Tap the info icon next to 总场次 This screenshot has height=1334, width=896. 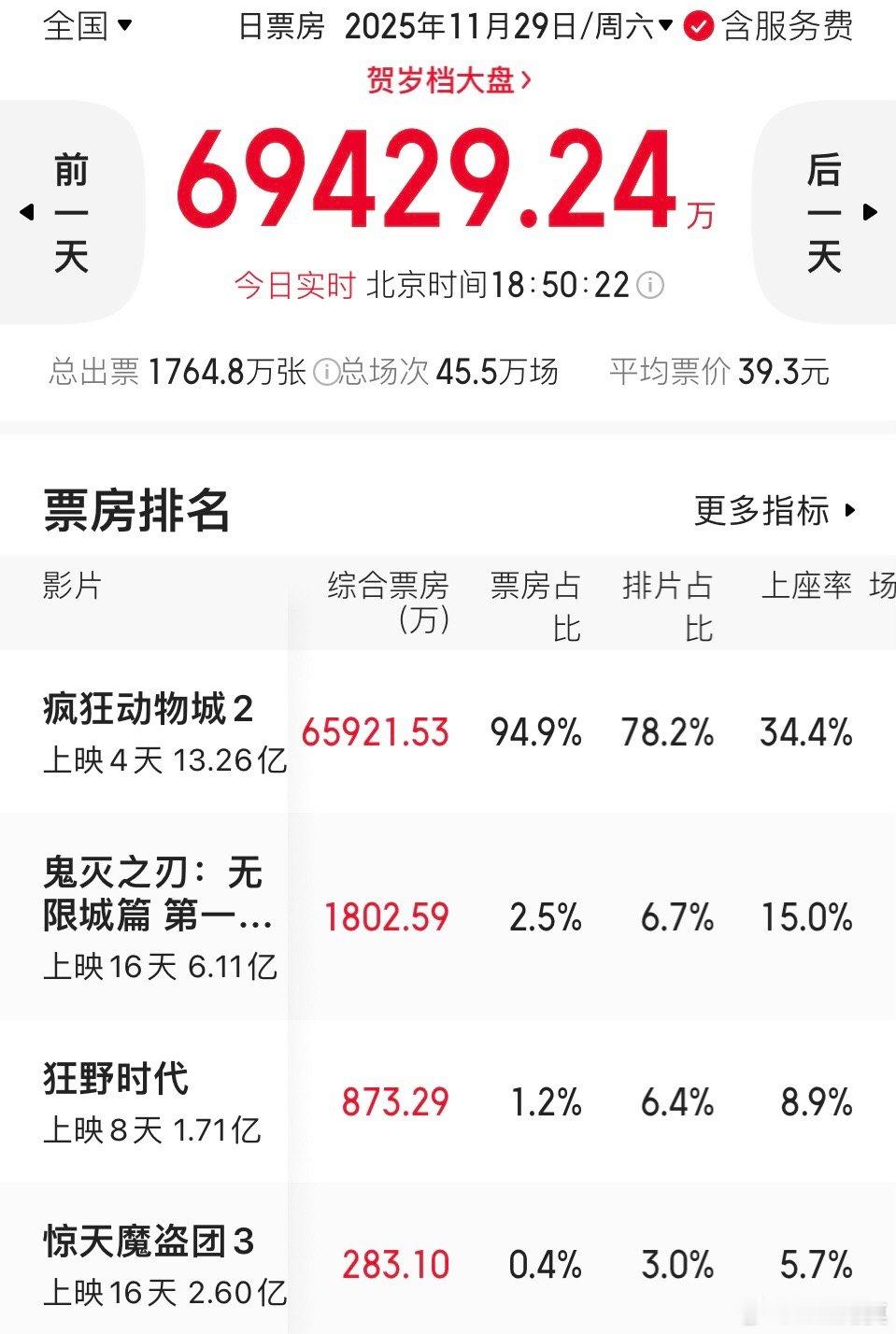tap(326, 371)
